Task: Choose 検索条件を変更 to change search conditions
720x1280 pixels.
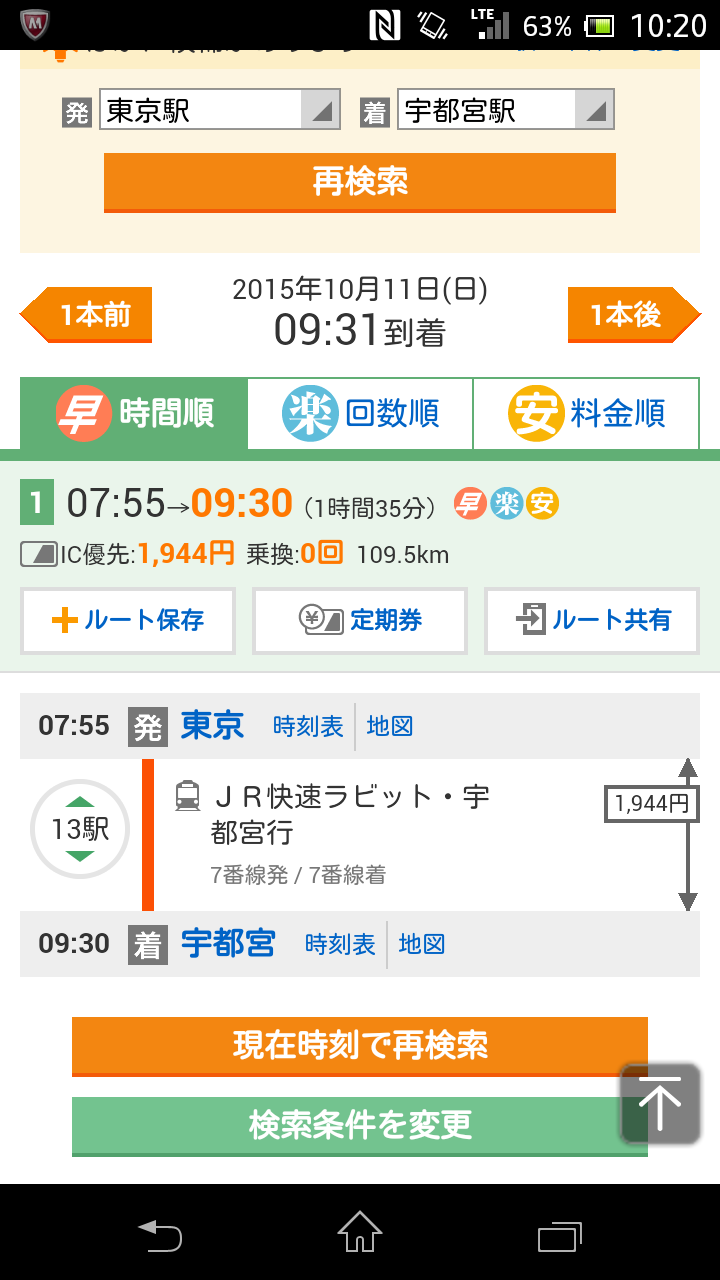Action: tap(340, 1126)
